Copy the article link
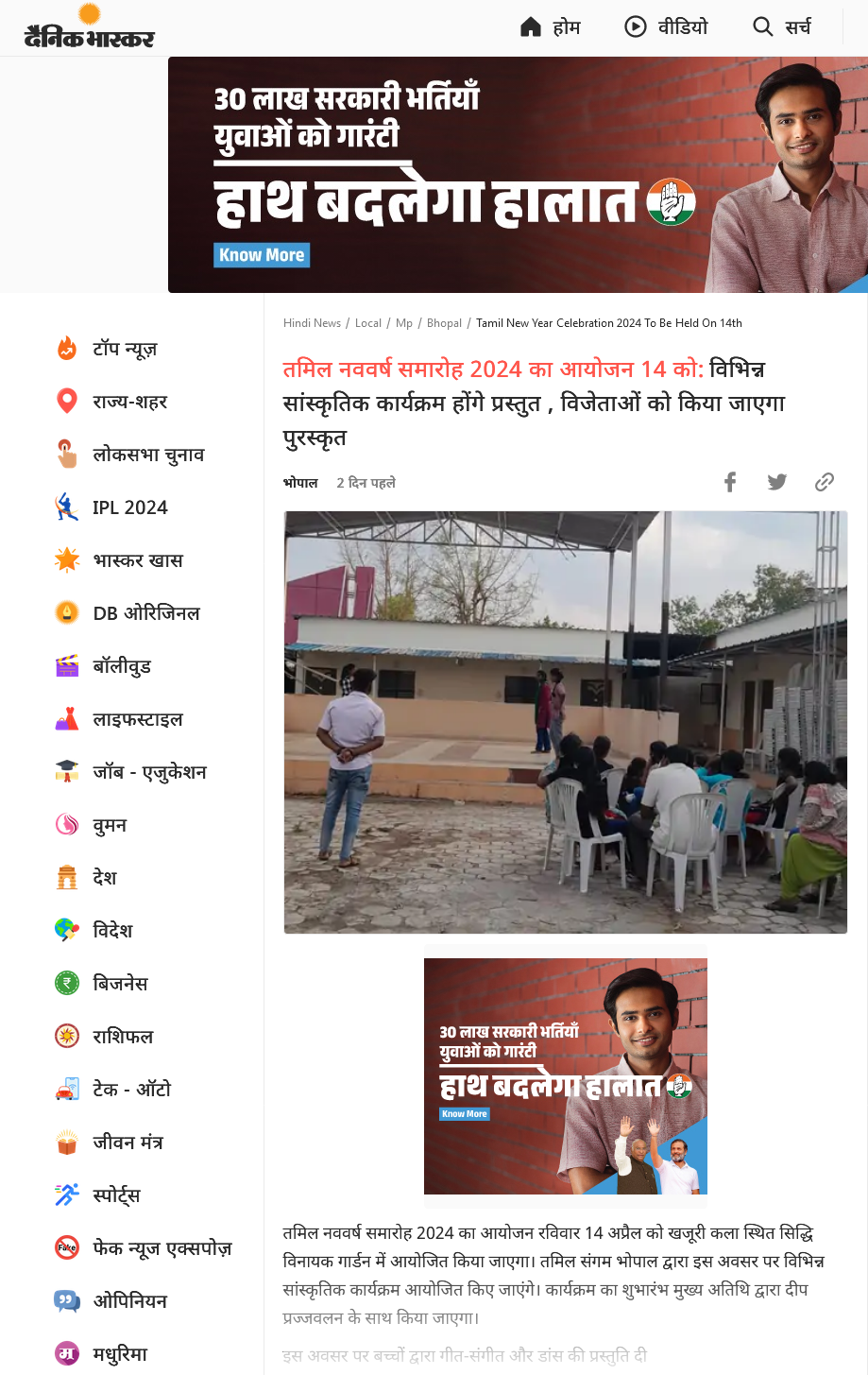This screenshot has width=868, height=1375. 825,482
